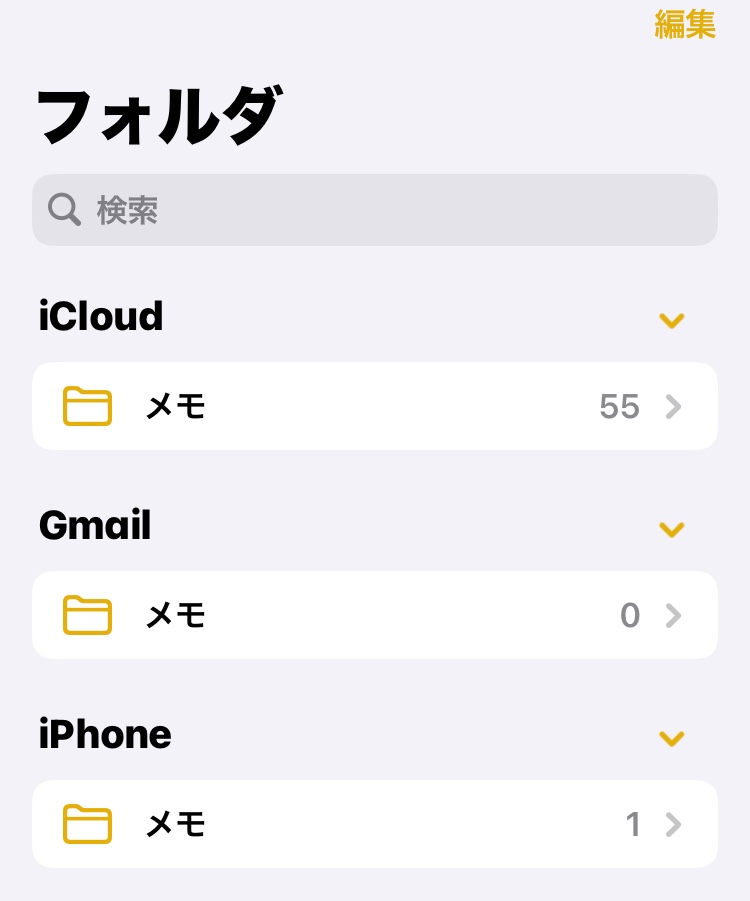Collapse the iCloud section

point(671,320)
